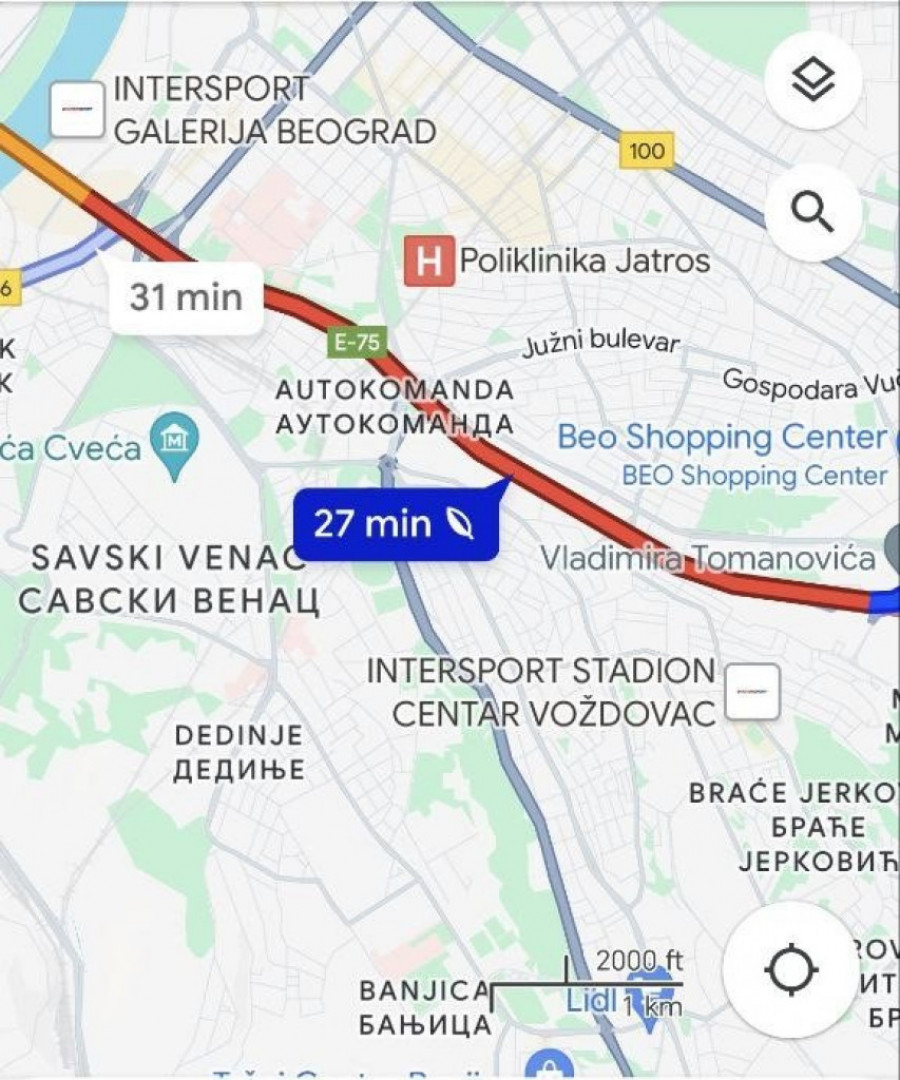This screenshot has height=1080, width=900.
Task: Search along the route
Action: [813, 212]
